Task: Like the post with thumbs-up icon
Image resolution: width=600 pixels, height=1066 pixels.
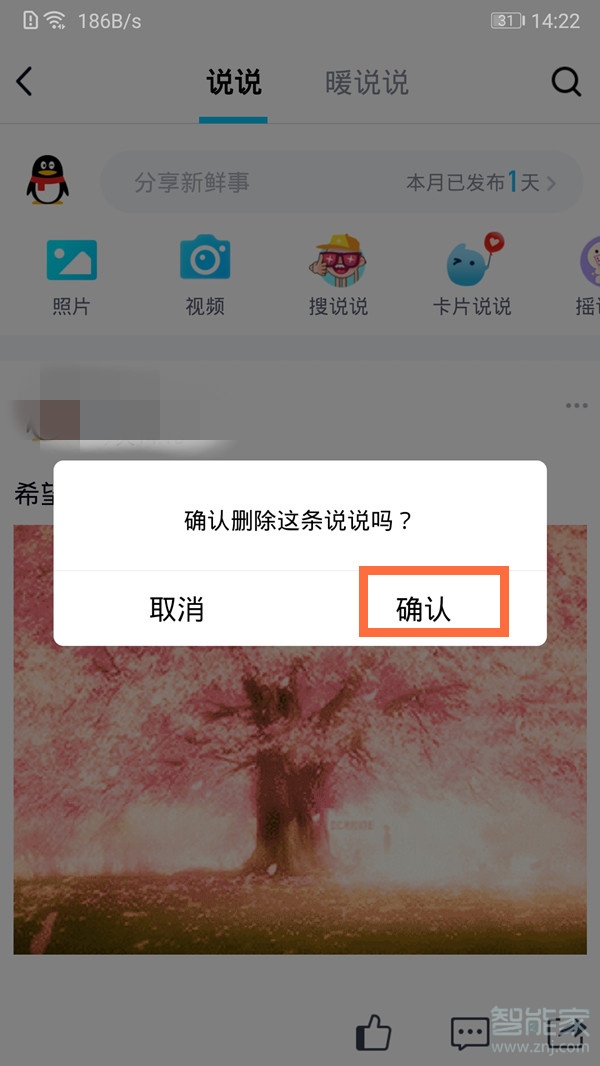Action: coord(374,1033)
